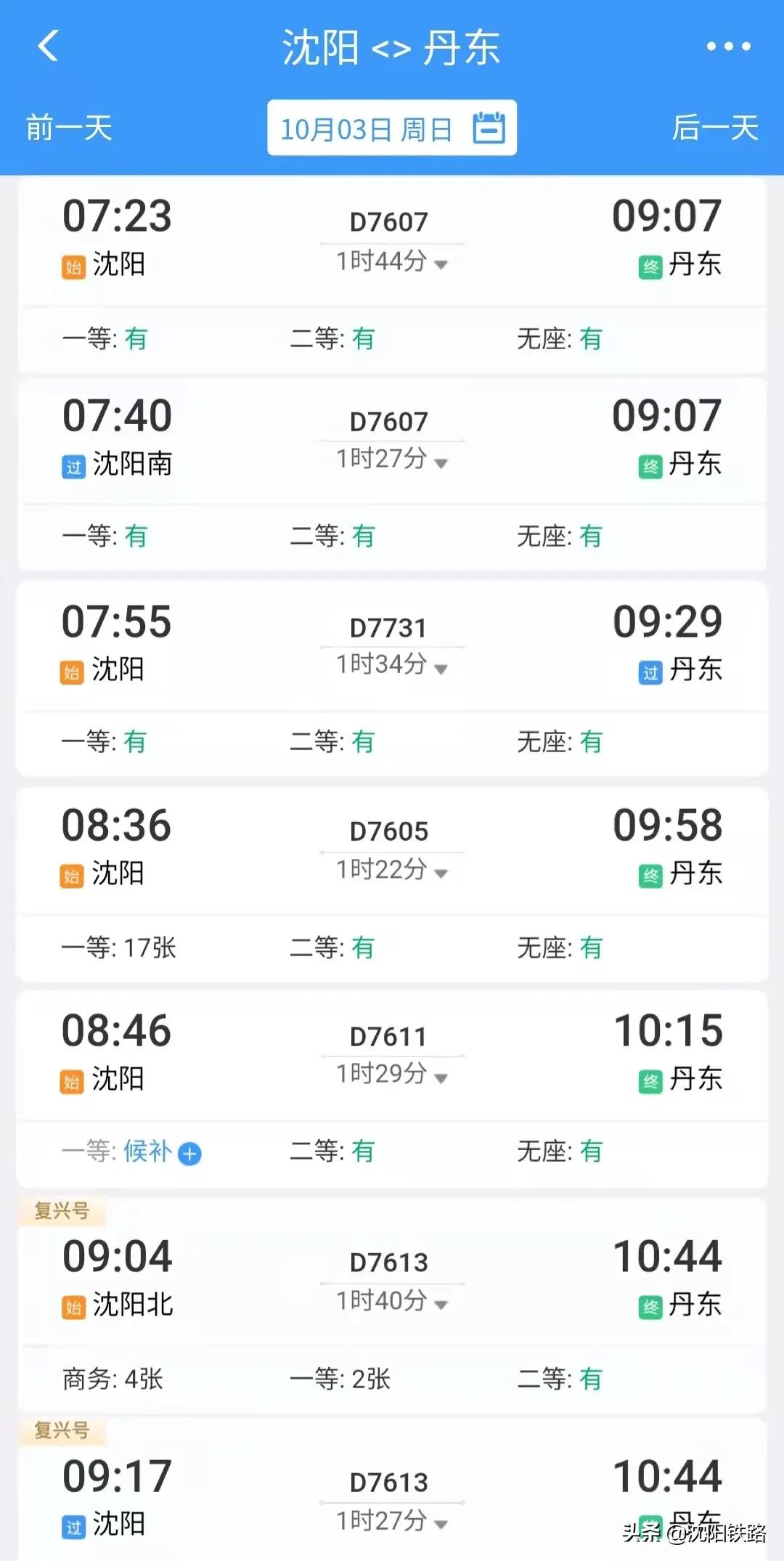Open the ellipsis options menu top right
The image size is (784, 1561).
point(728,46)
